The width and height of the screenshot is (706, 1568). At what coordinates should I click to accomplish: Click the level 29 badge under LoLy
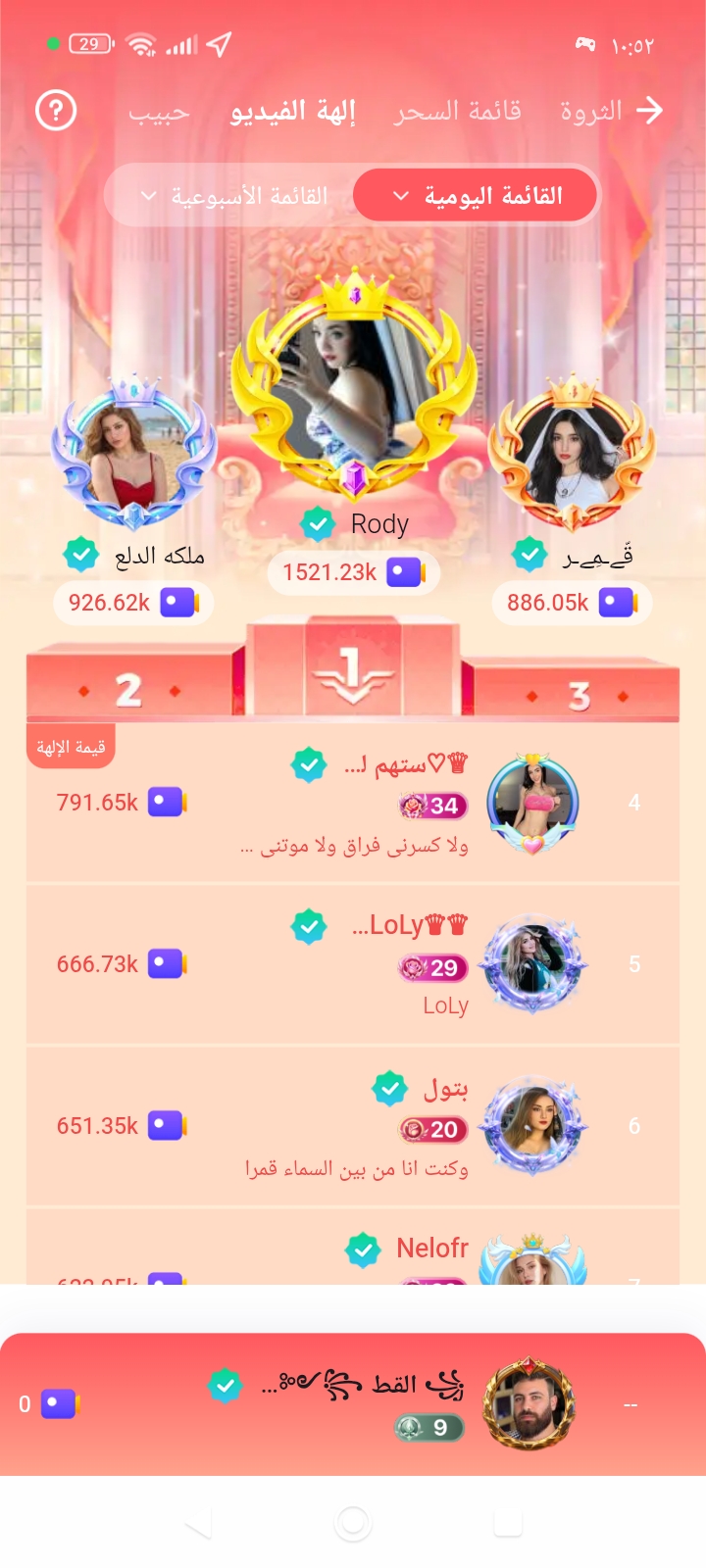pyautogui.click(x=431, y=968)
